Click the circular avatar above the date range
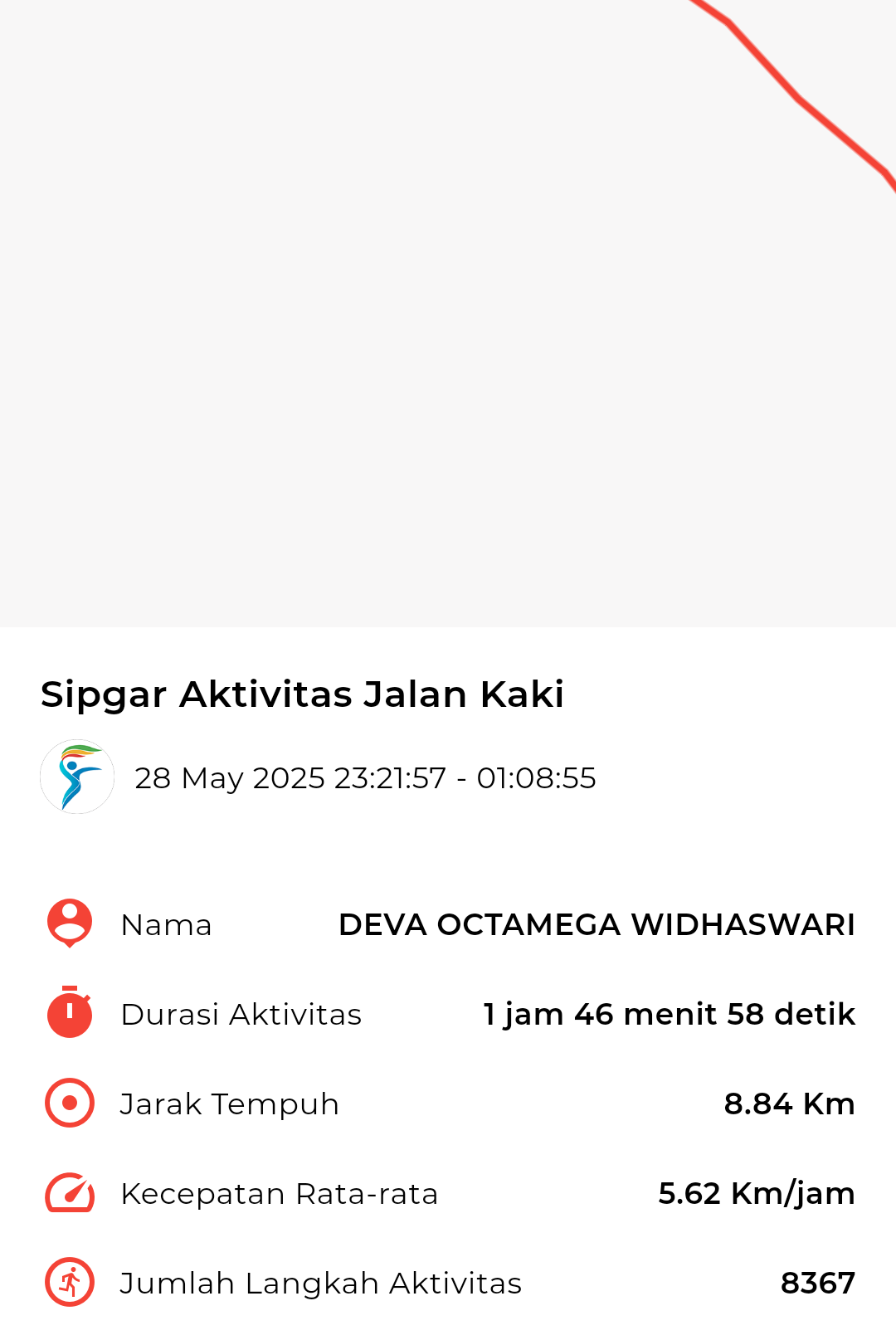The width and height of the screenshot is (896, 1335). (77, 777)
